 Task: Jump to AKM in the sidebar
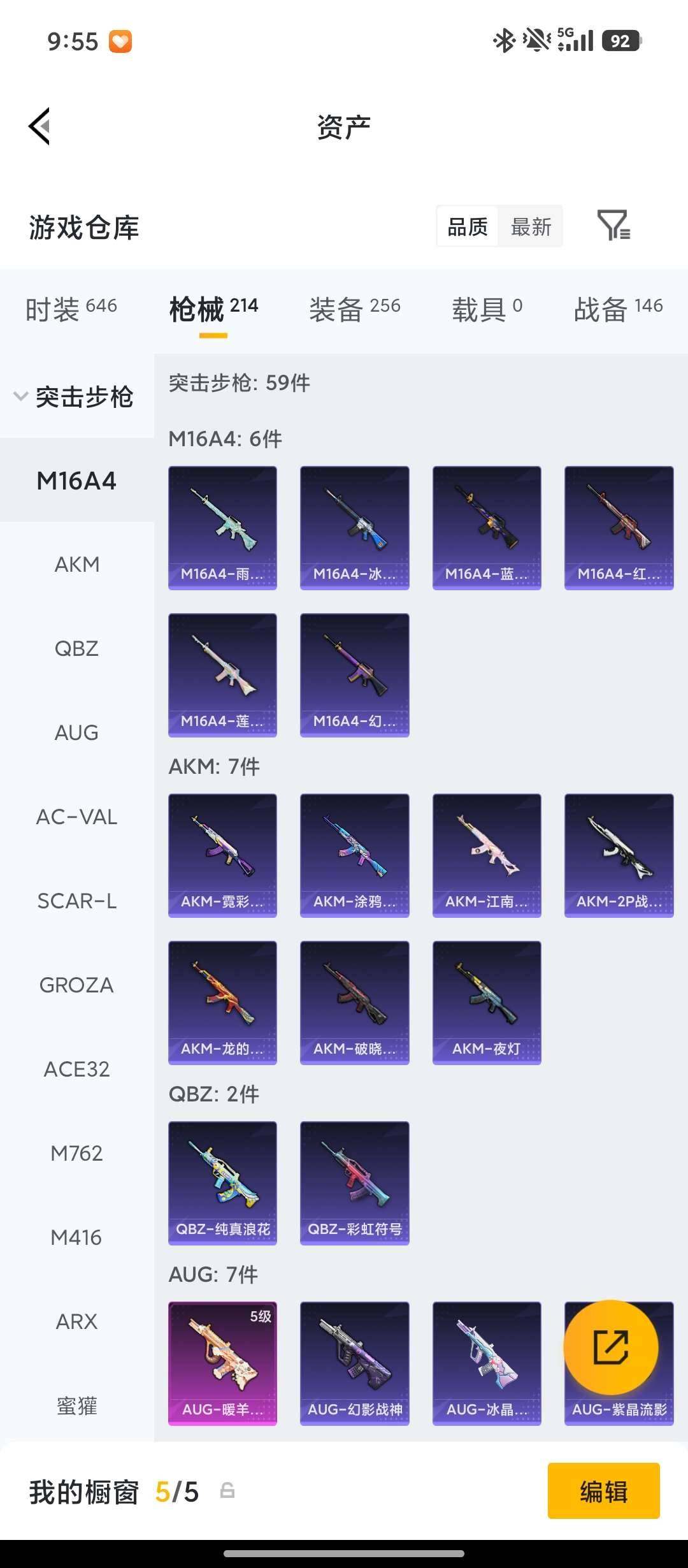click(x=76, y=564)
